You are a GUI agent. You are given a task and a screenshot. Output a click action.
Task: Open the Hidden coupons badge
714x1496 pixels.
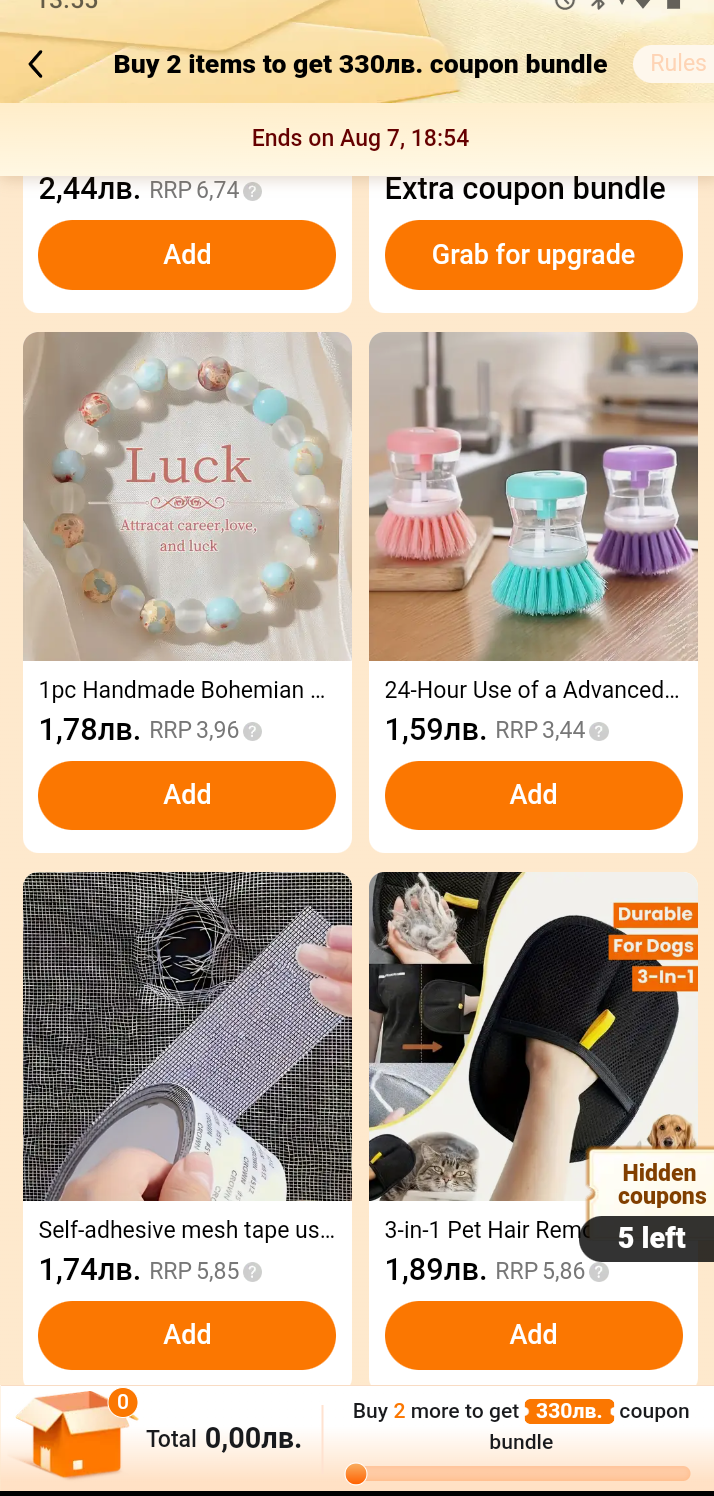(652, 1204)
